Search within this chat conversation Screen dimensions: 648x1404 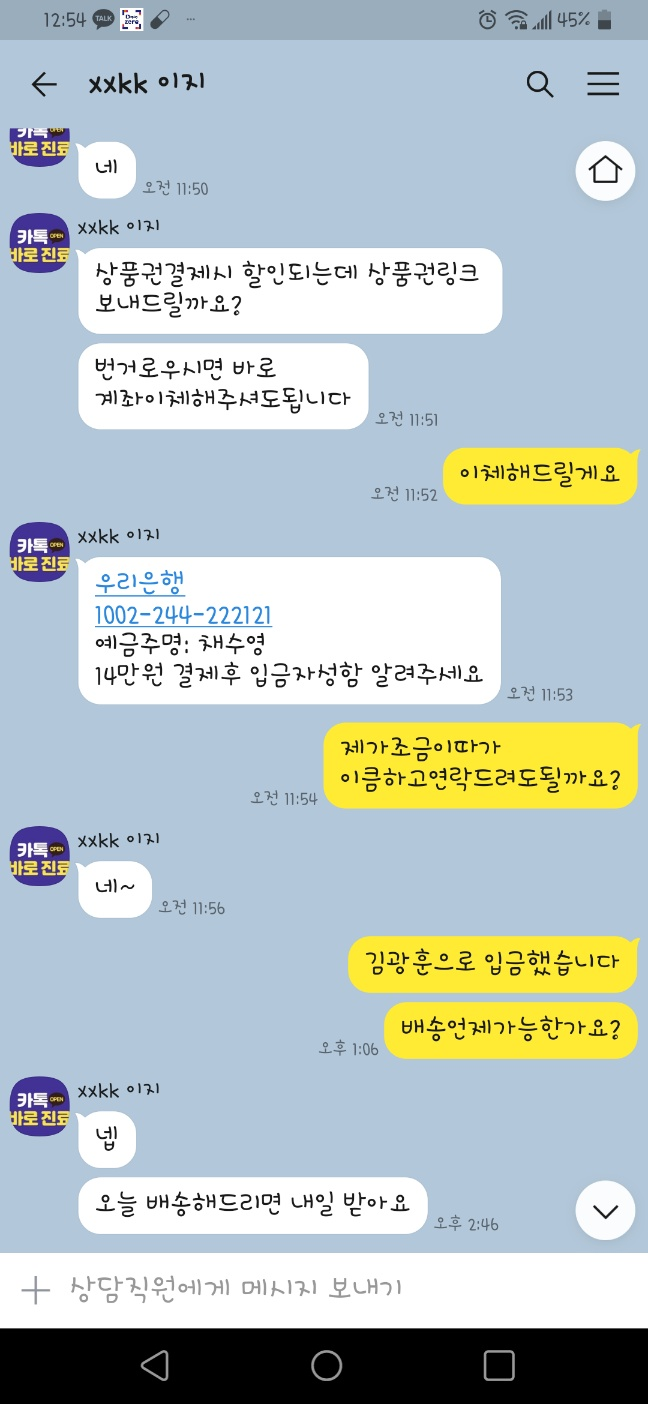(x=540, y=85)
